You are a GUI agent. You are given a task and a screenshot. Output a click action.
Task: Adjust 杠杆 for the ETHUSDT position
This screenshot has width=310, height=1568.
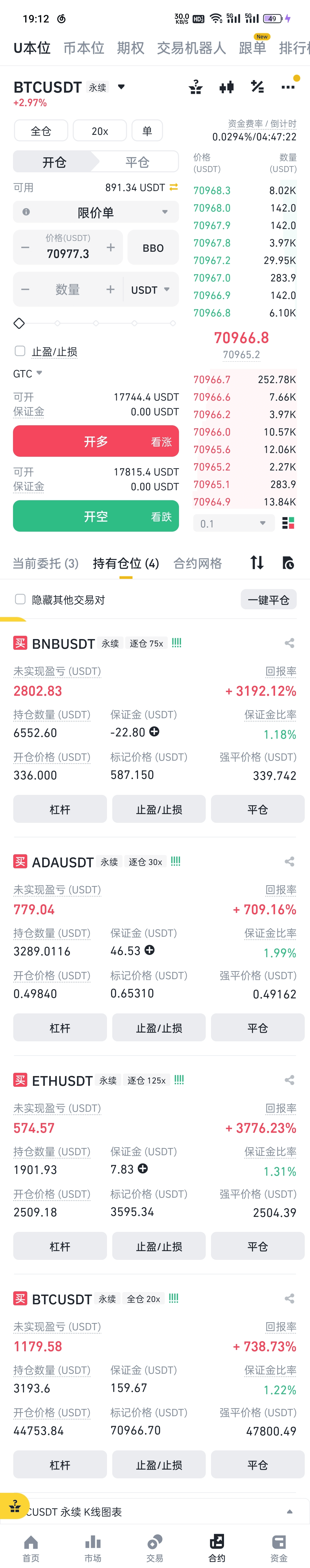click(60, 1247)
